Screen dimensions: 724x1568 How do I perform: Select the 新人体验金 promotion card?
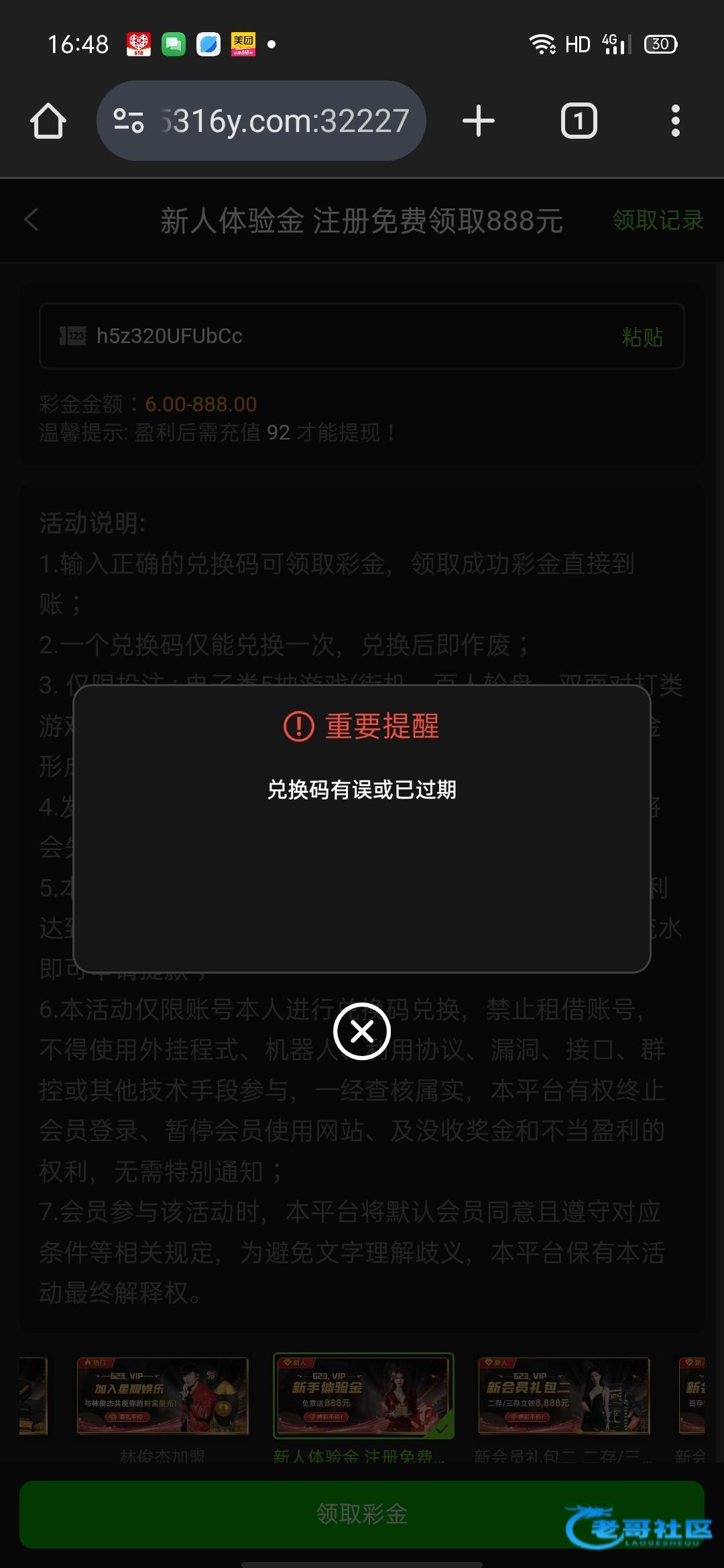click(363, 1396)
